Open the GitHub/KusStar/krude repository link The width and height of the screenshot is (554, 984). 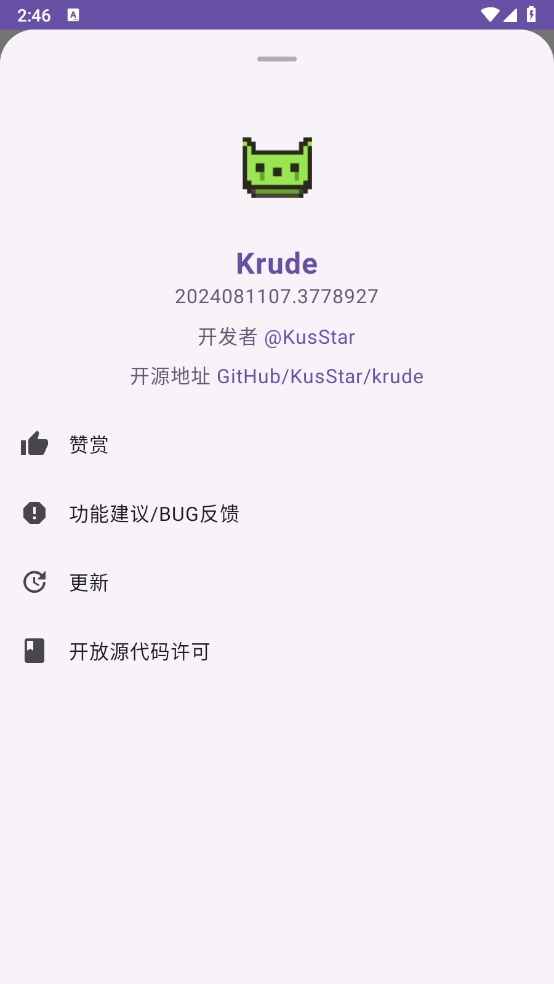(x=320, y=377)
